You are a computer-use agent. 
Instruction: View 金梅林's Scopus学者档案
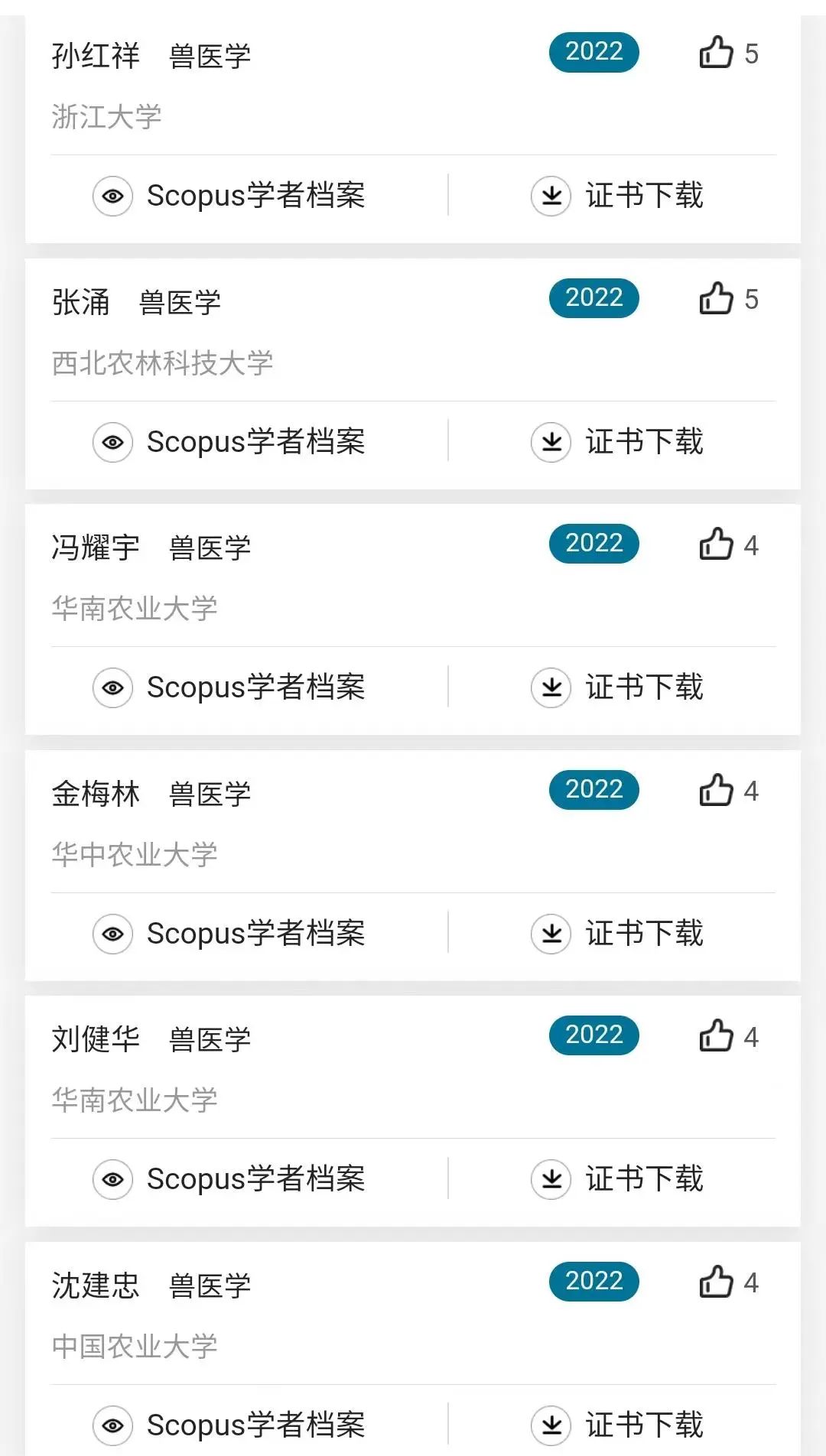pos(229,934)
